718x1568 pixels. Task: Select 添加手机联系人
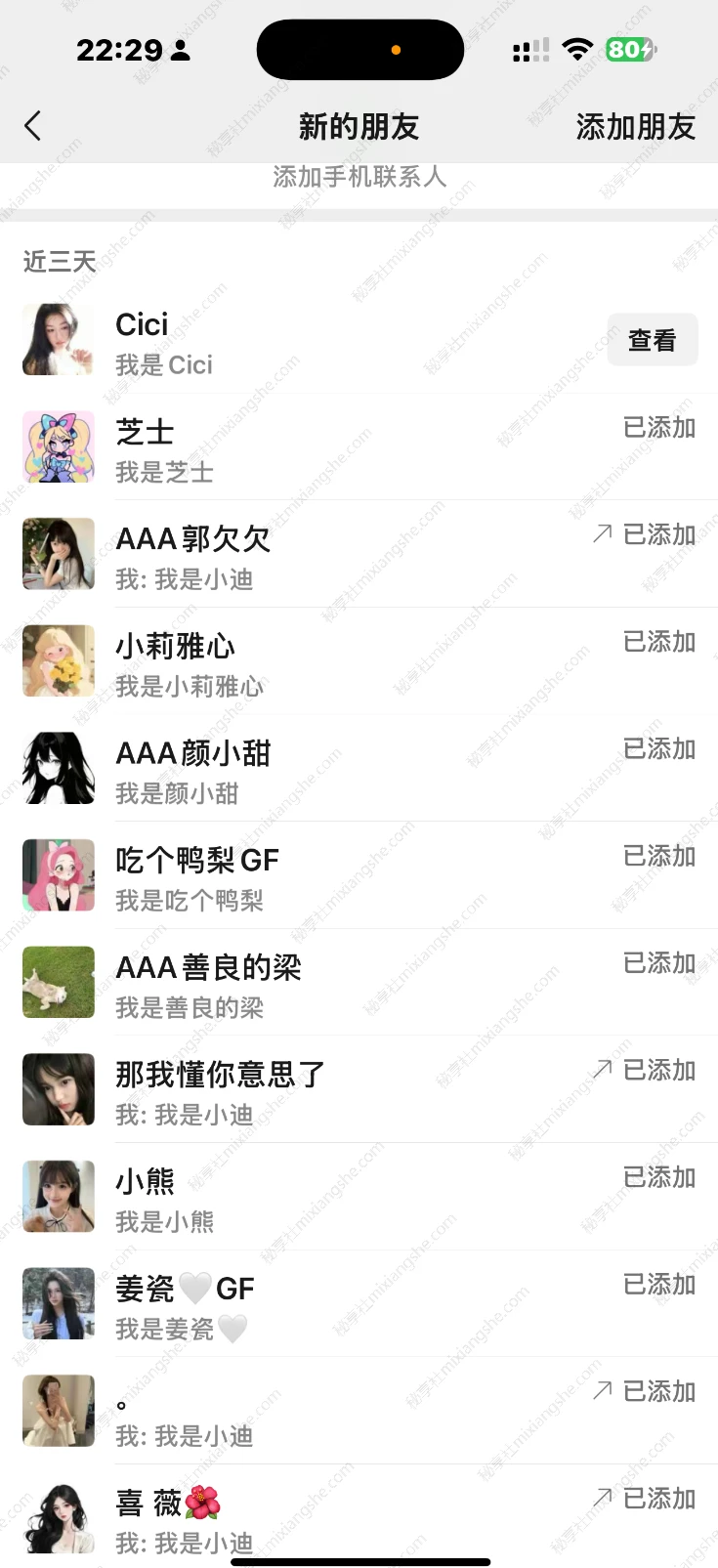(359, 177)
